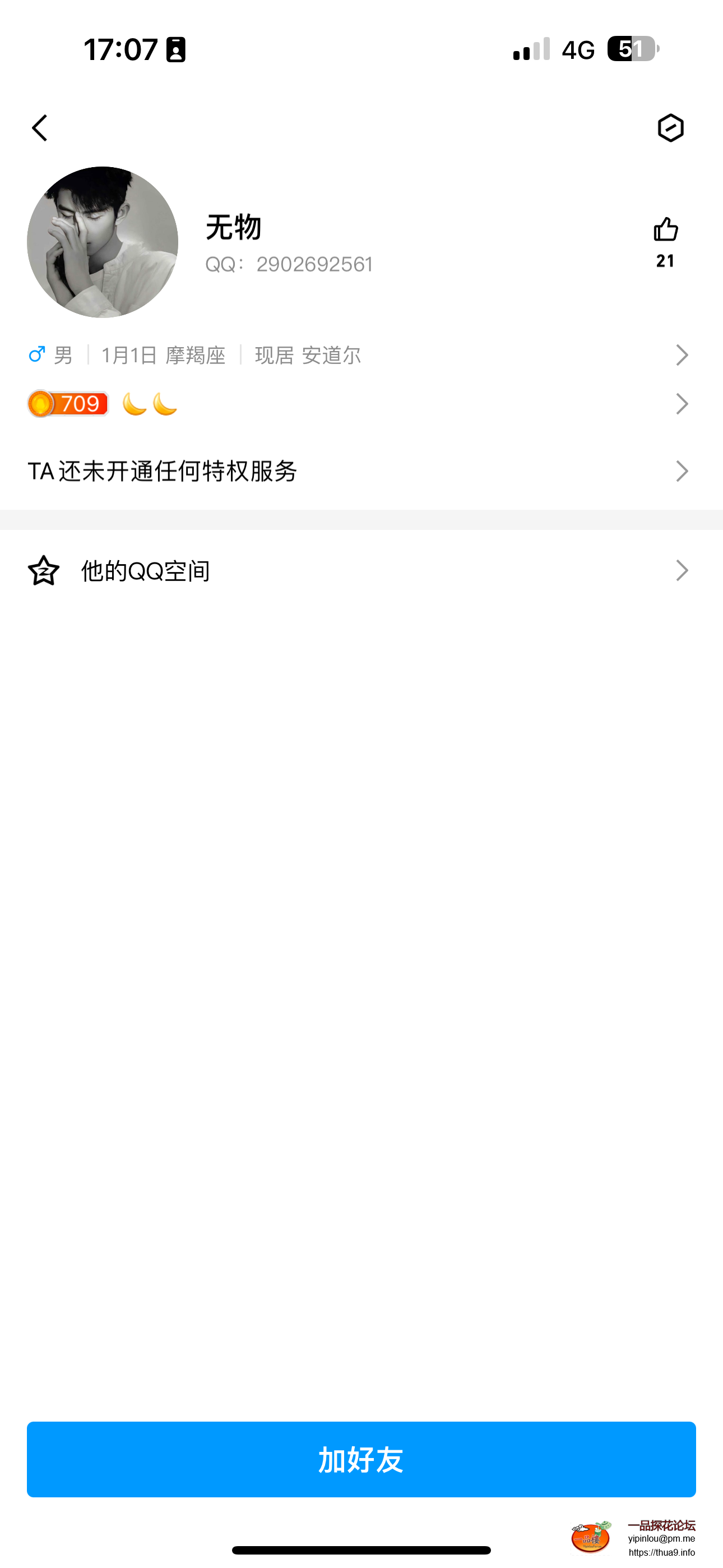
Task: Tap the 4G network status indicator
Action: 578,50
